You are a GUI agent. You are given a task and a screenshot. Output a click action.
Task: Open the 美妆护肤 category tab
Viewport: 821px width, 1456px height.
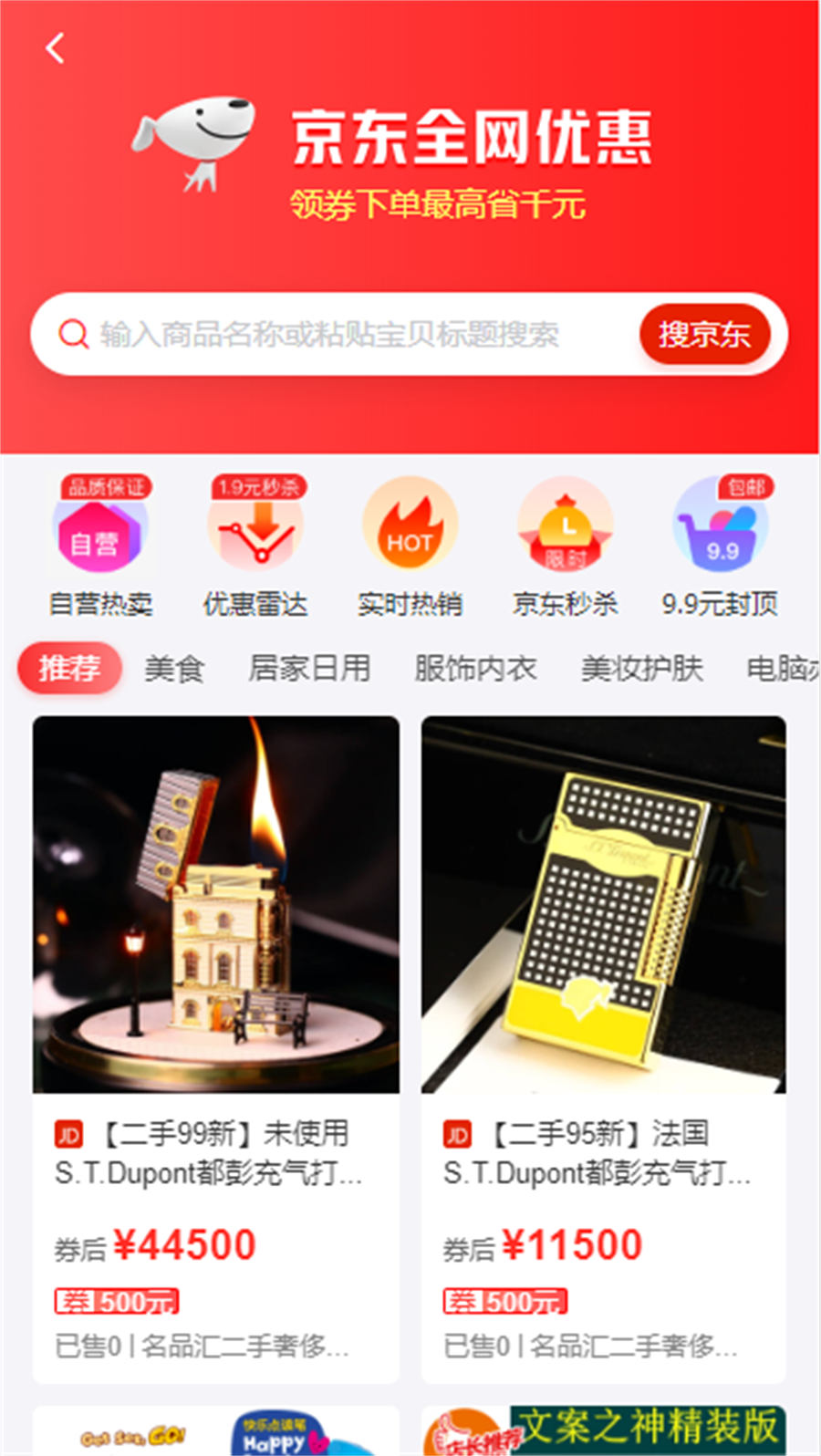coord(641,668)
